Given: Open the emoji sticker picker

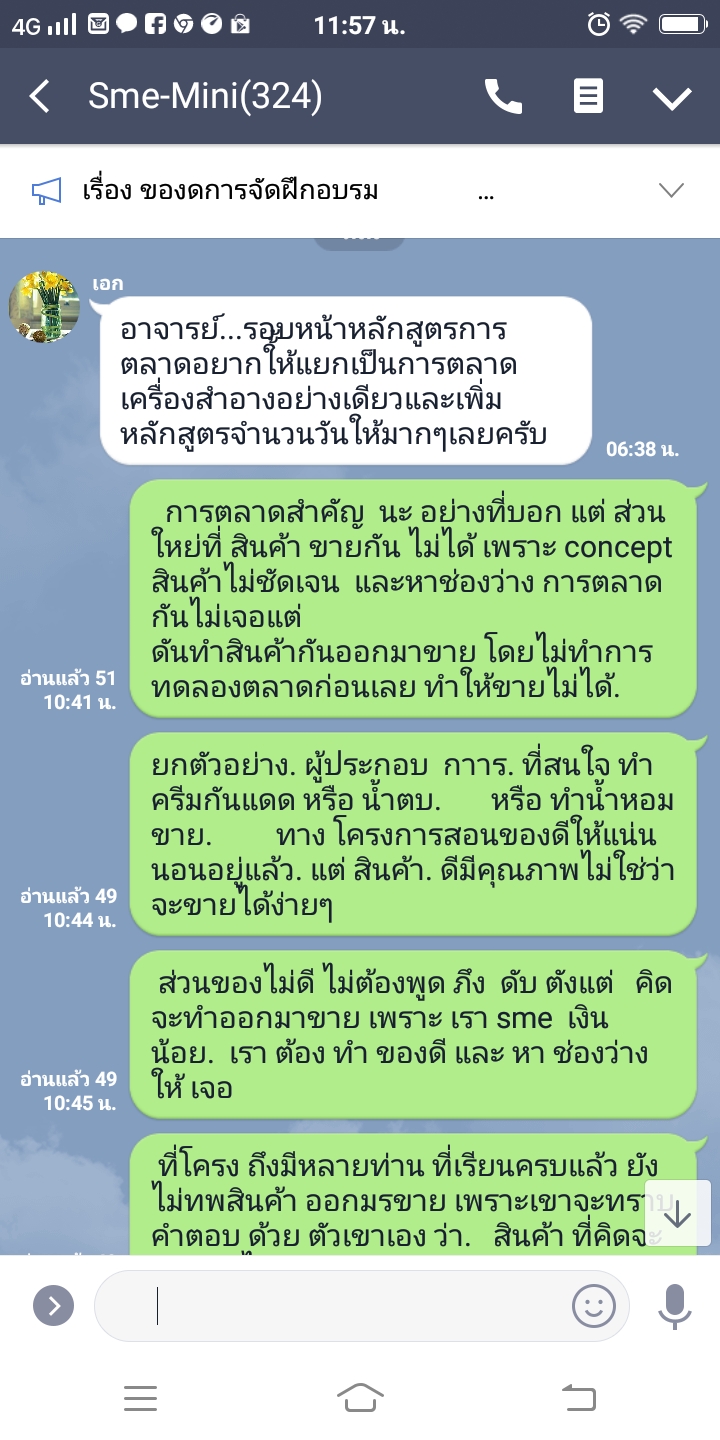Looking at the screenshot, I should [593, 1305].
